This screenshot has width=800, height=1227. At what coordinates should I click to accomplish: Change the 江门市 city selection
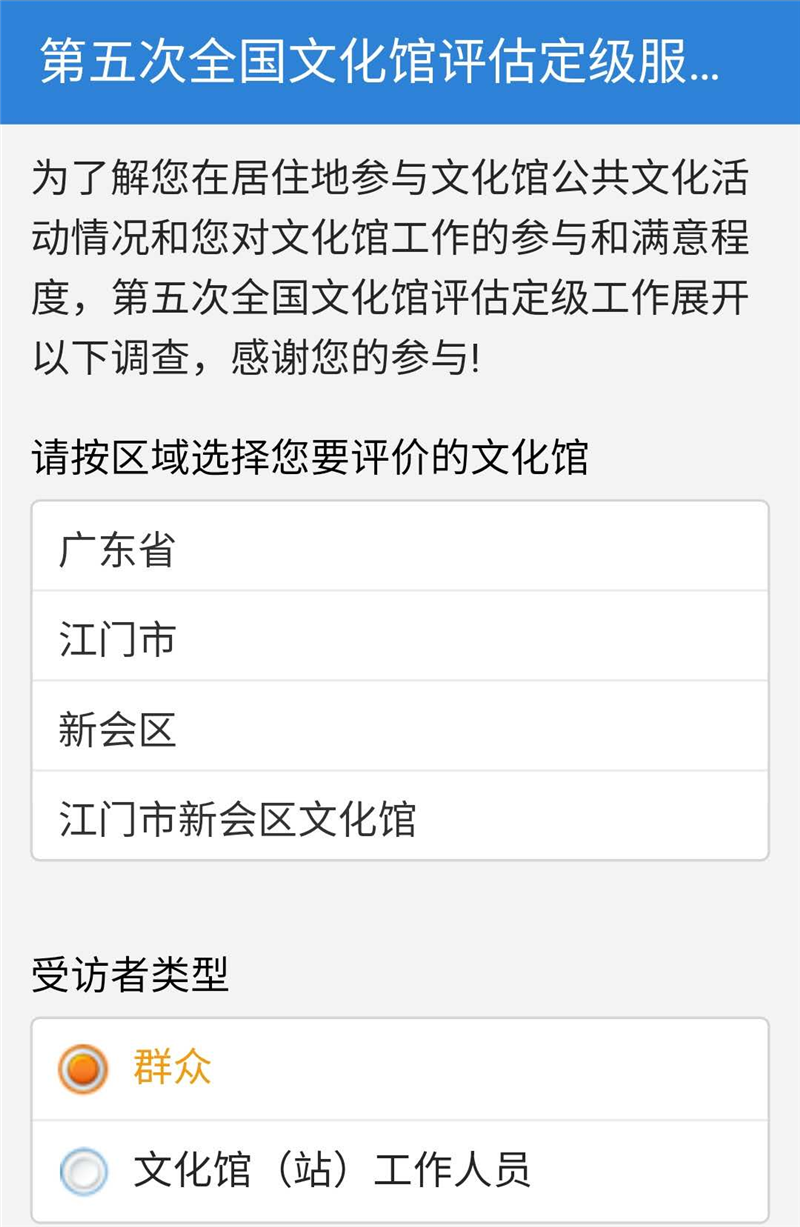point(400,637)
